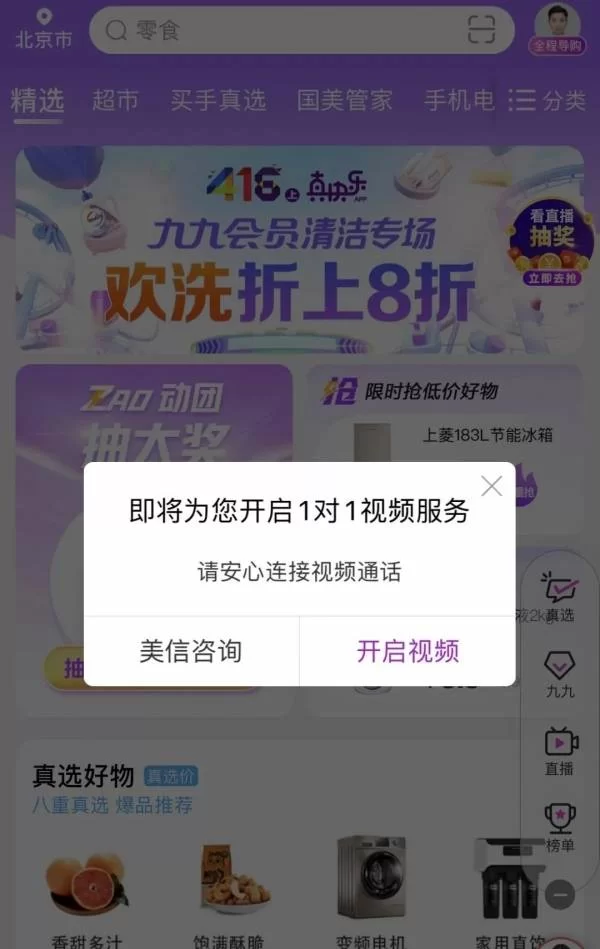Open 直播 in the side panel
Screen dimensions: 600x949
(x=560, y=752)
